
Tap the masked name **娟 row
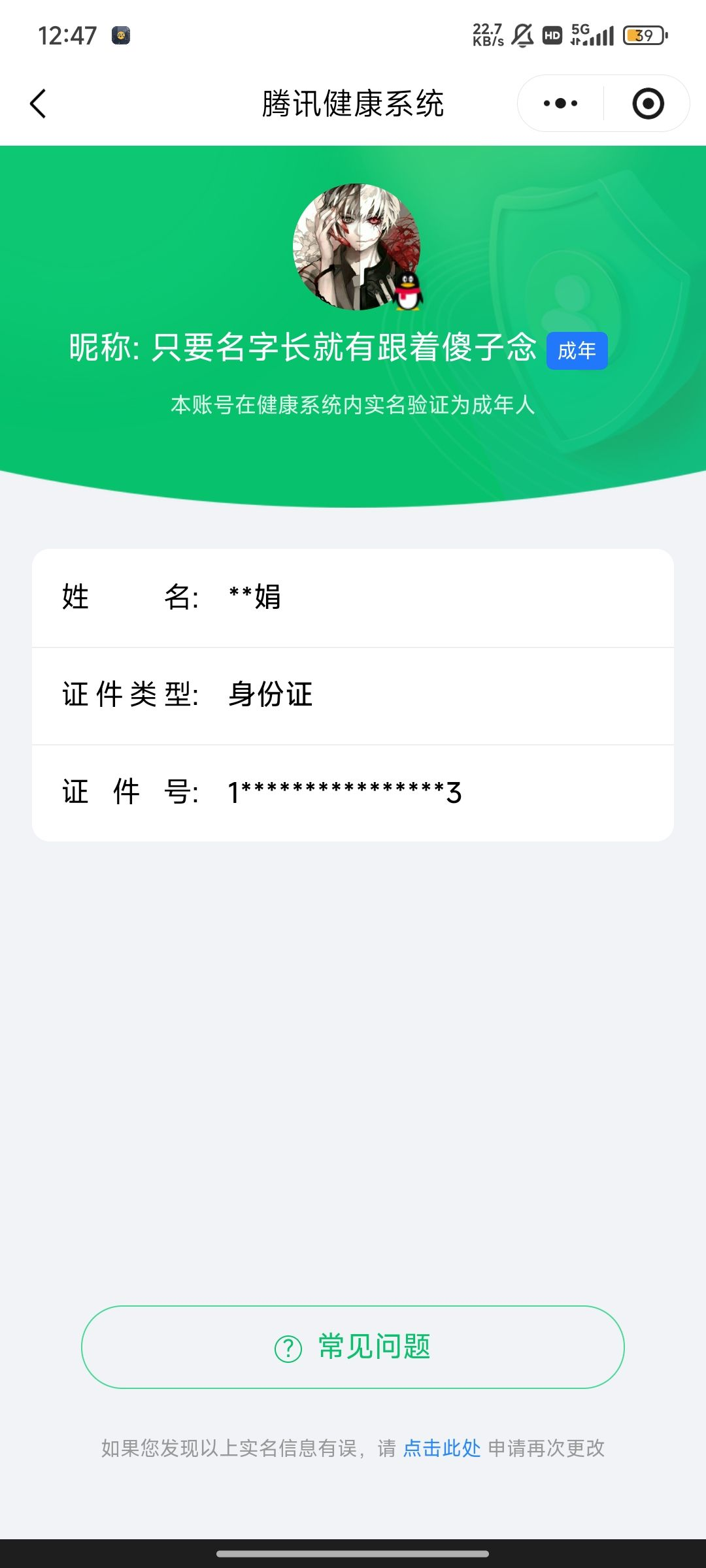(x=353, y=596)
